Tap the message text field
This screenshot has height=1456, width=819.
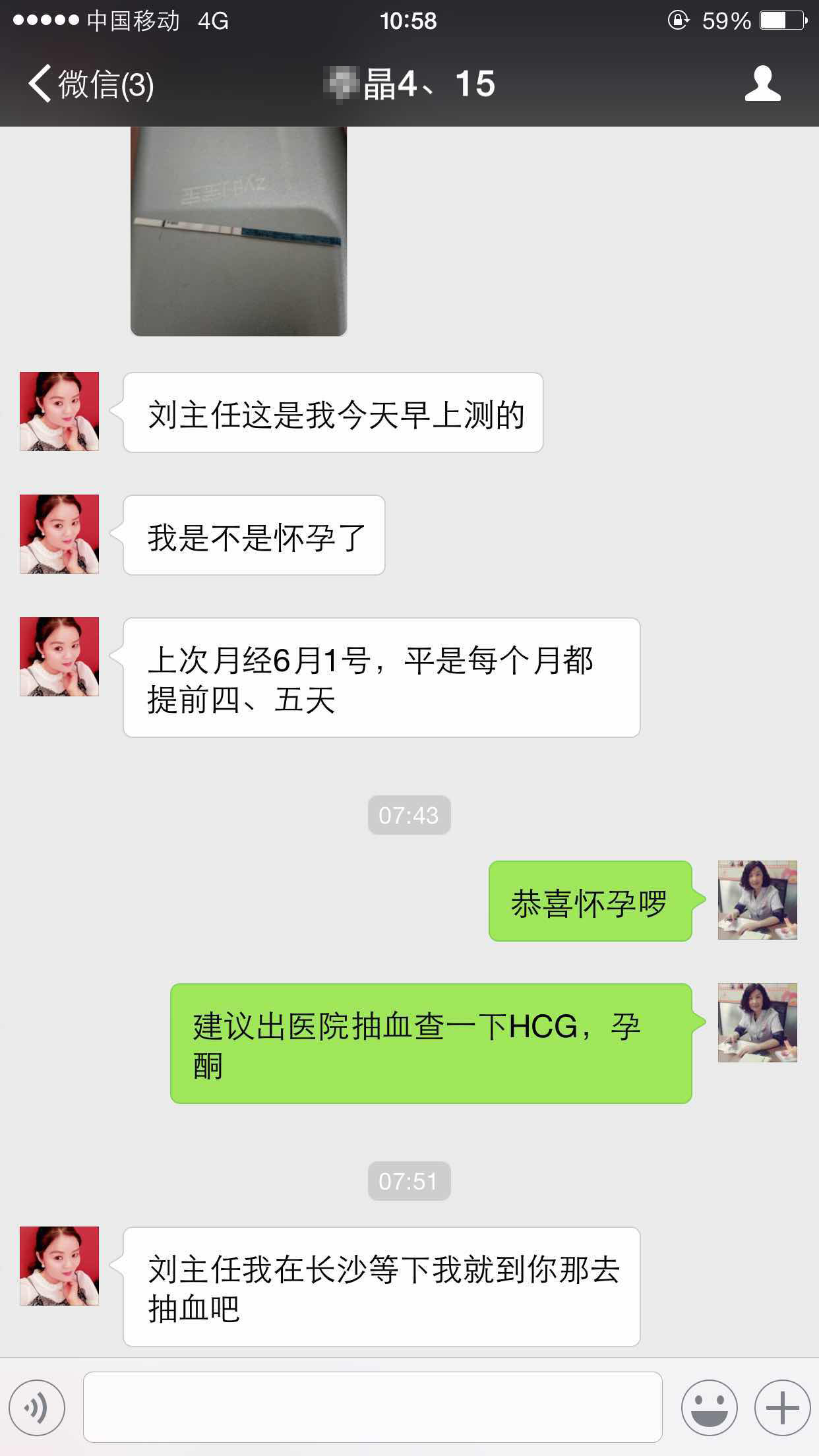pyautogui.click(x=373, y=1407)
